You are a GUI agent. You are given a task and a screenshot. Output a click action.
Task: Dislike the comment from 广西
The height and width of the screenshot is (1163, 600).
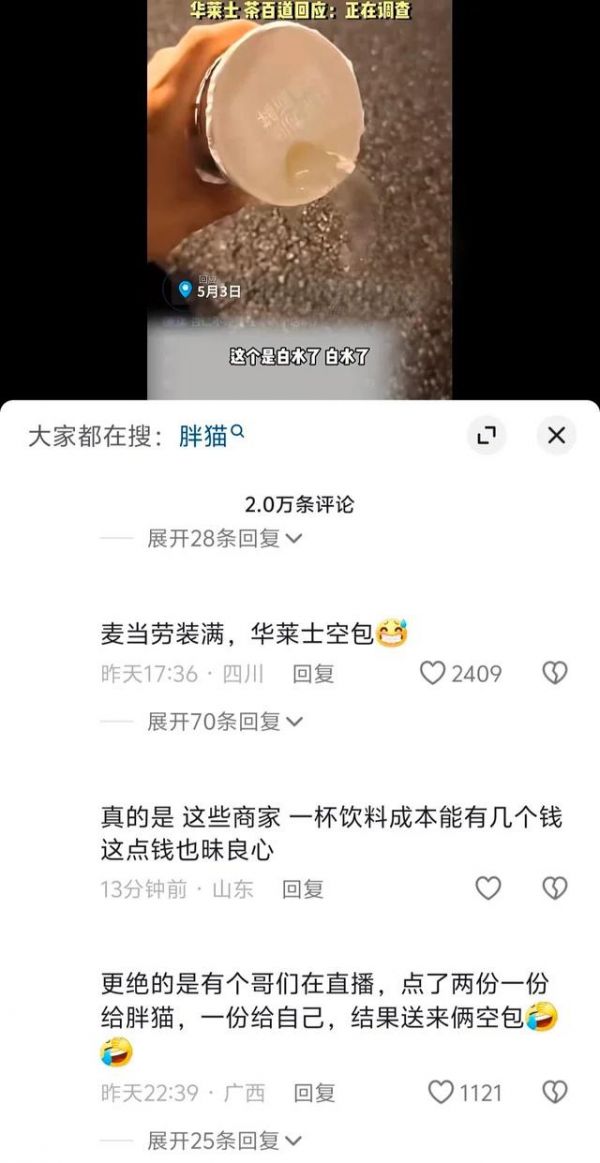pyautogui.click(x=554, y=1093)
